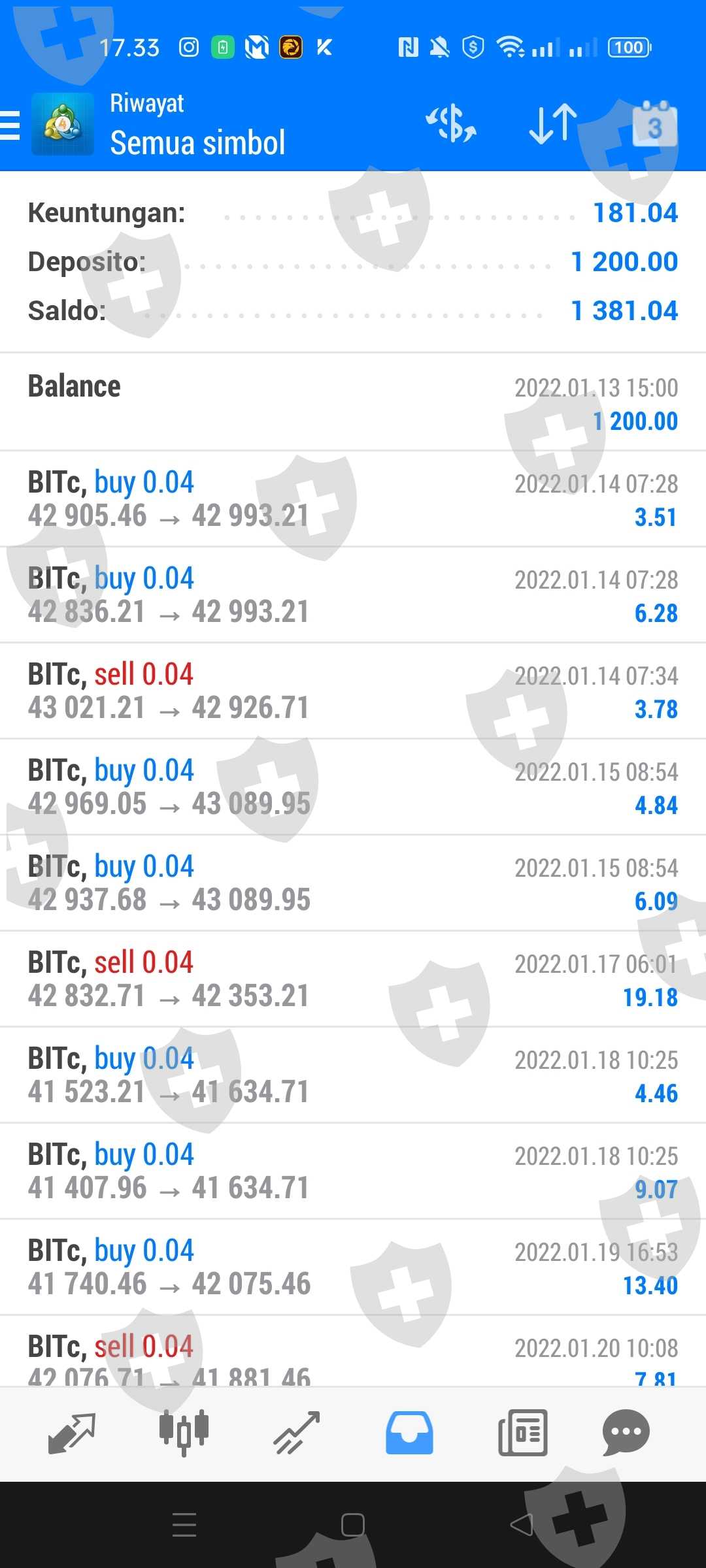This screenshot has width=706, height=1568.
Task: Expand the BITc buy trade with 3.51 profit
Action: pos(353,499)
